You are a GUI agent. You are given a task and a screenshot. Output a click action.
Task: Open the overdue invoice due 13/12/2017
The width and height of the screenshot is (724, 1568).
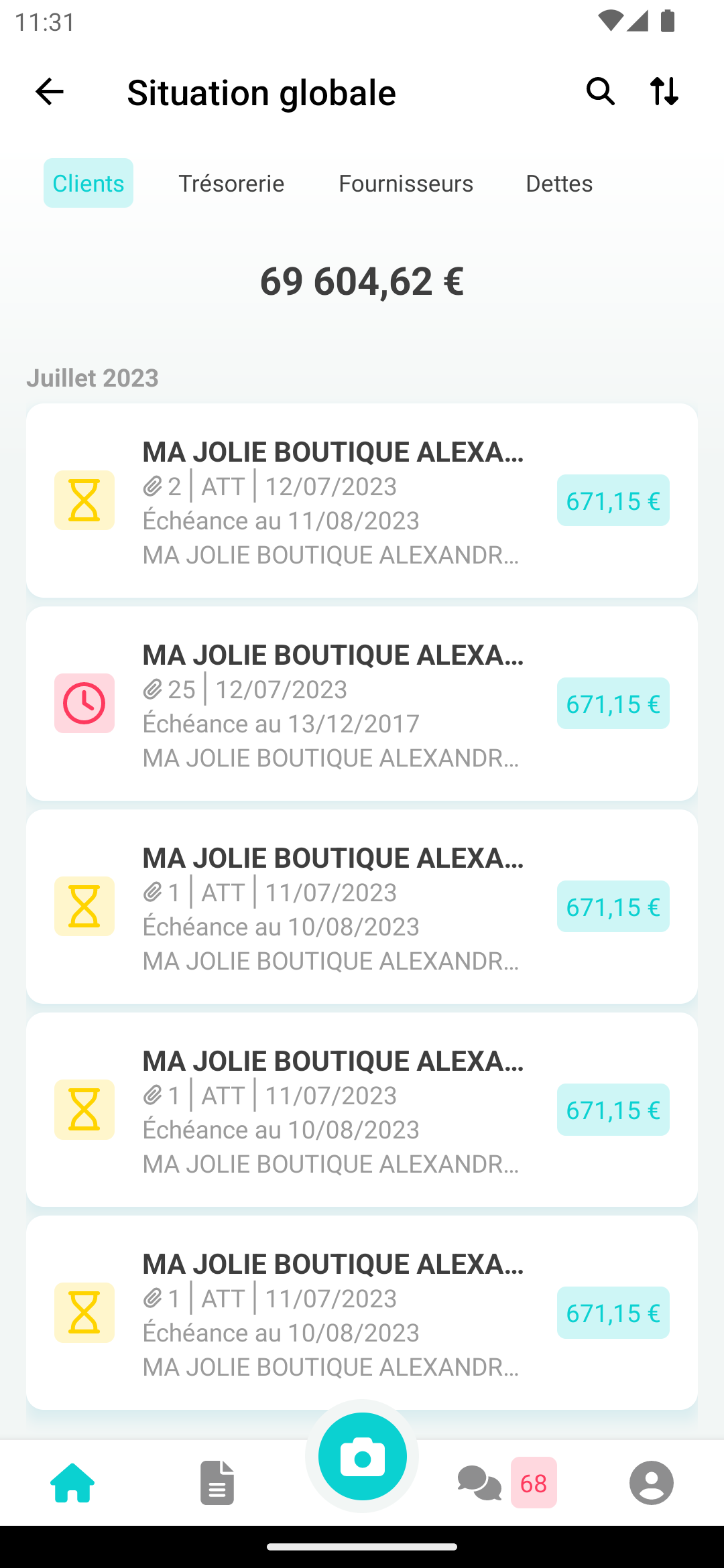362,704
